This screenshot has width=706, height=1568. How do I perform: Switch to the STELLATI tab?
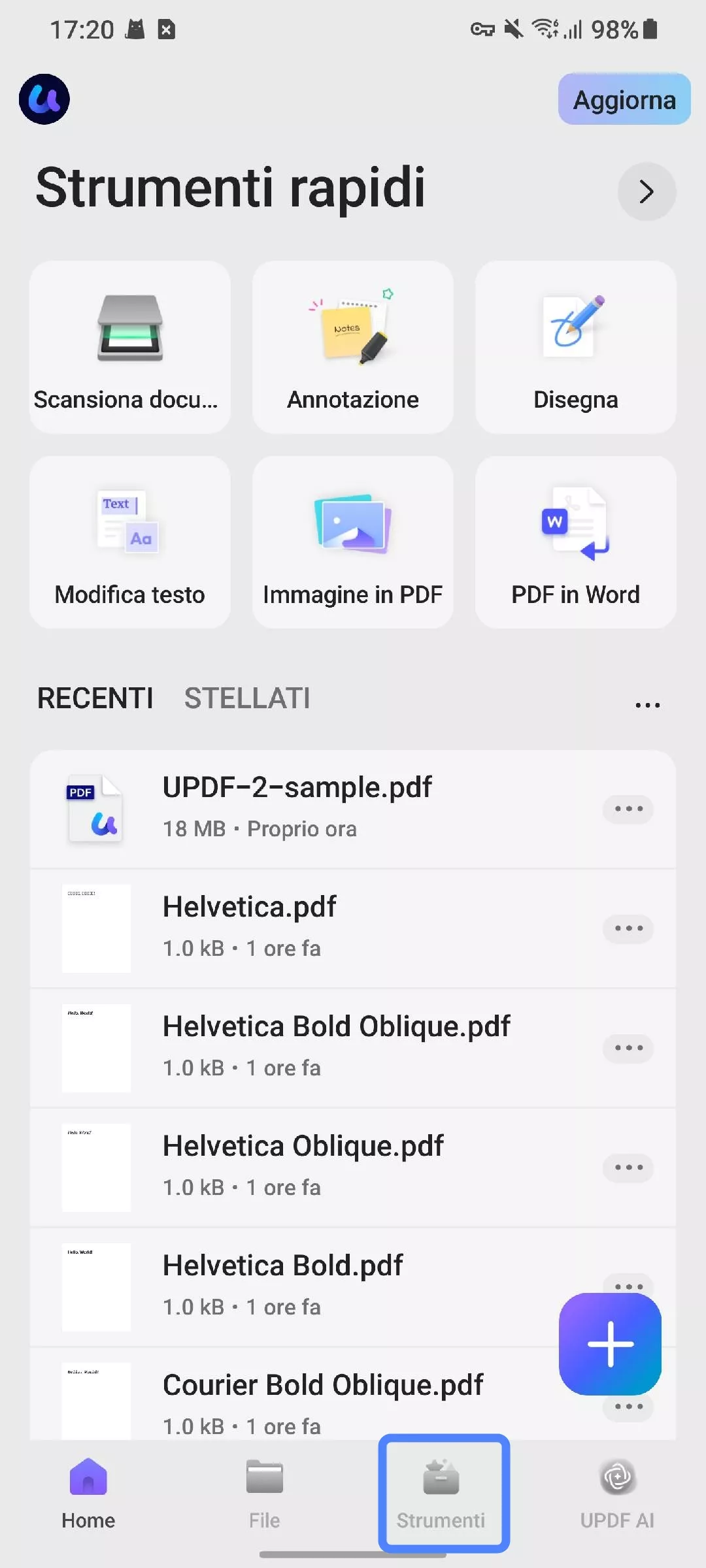(246, 698)
